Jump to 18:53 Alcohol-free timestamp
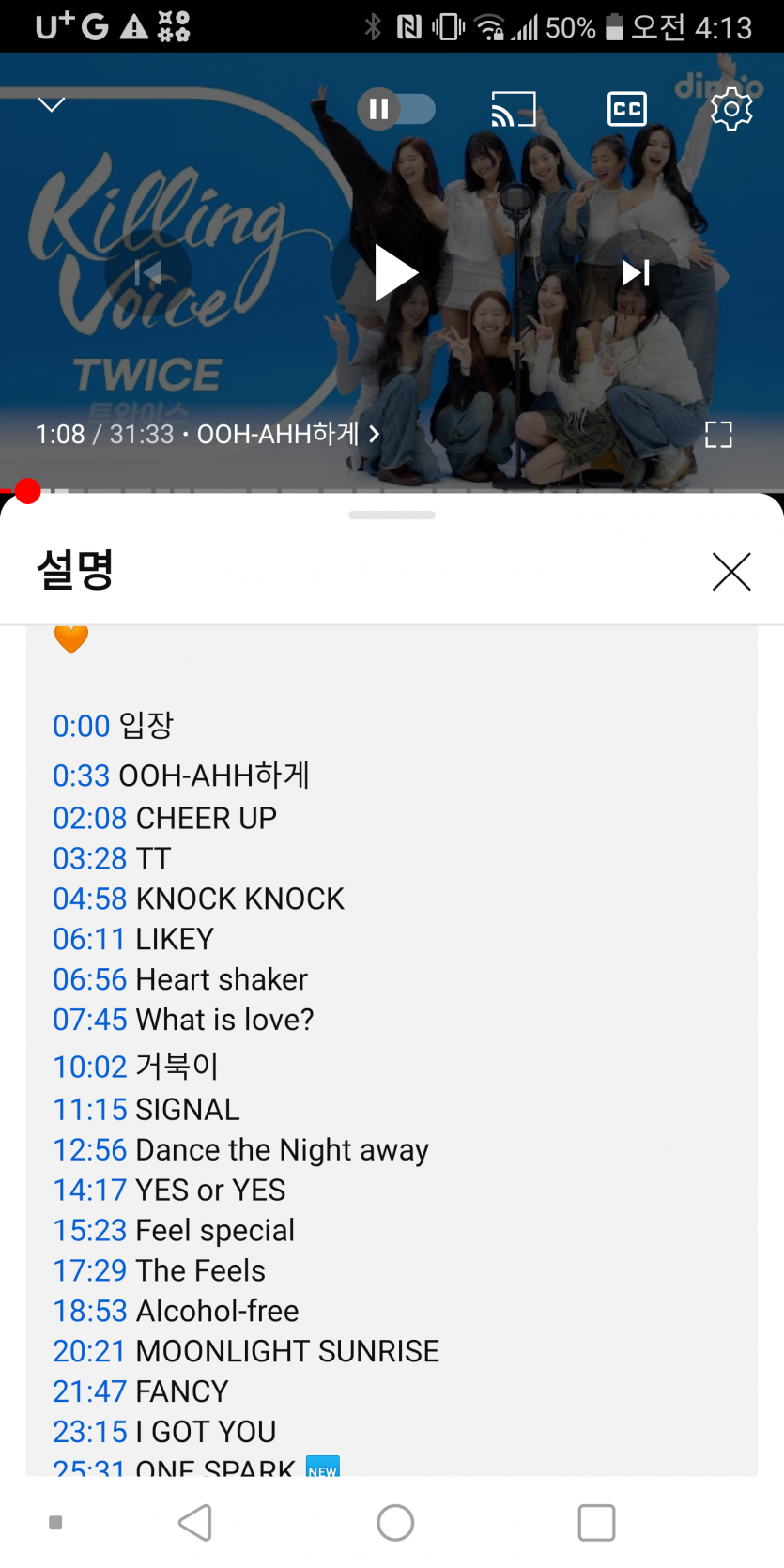The height and width of the screenshot is (1568, 784). 89,1311
